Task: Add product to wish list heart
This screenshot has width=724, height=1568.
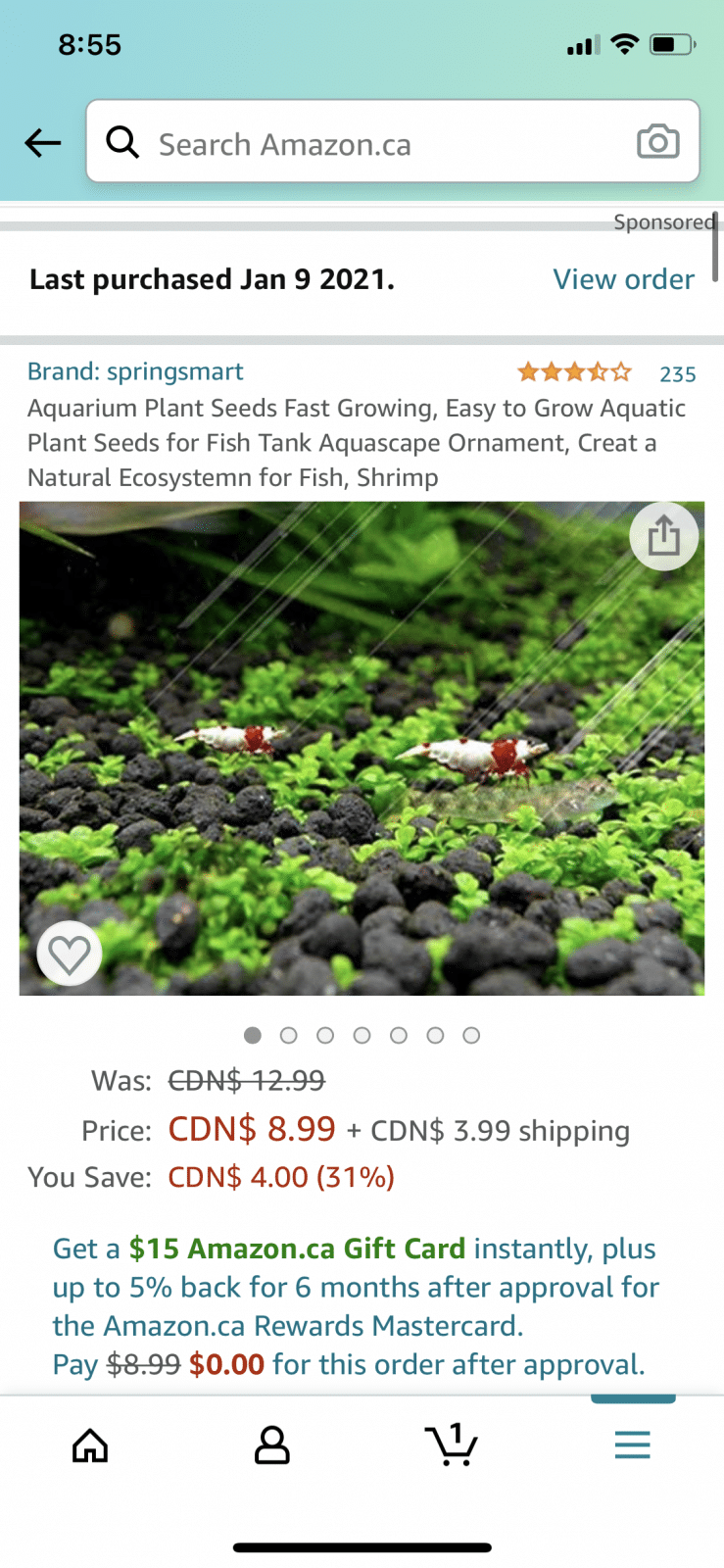Action: pos(70,954)
